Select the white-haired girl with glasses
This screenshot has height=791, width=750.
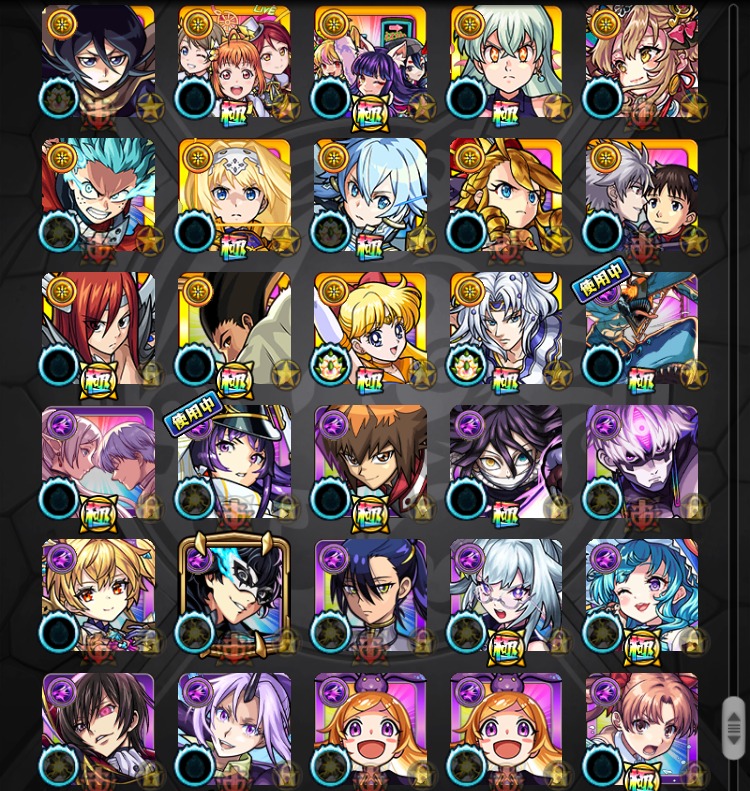click(506, 596)
